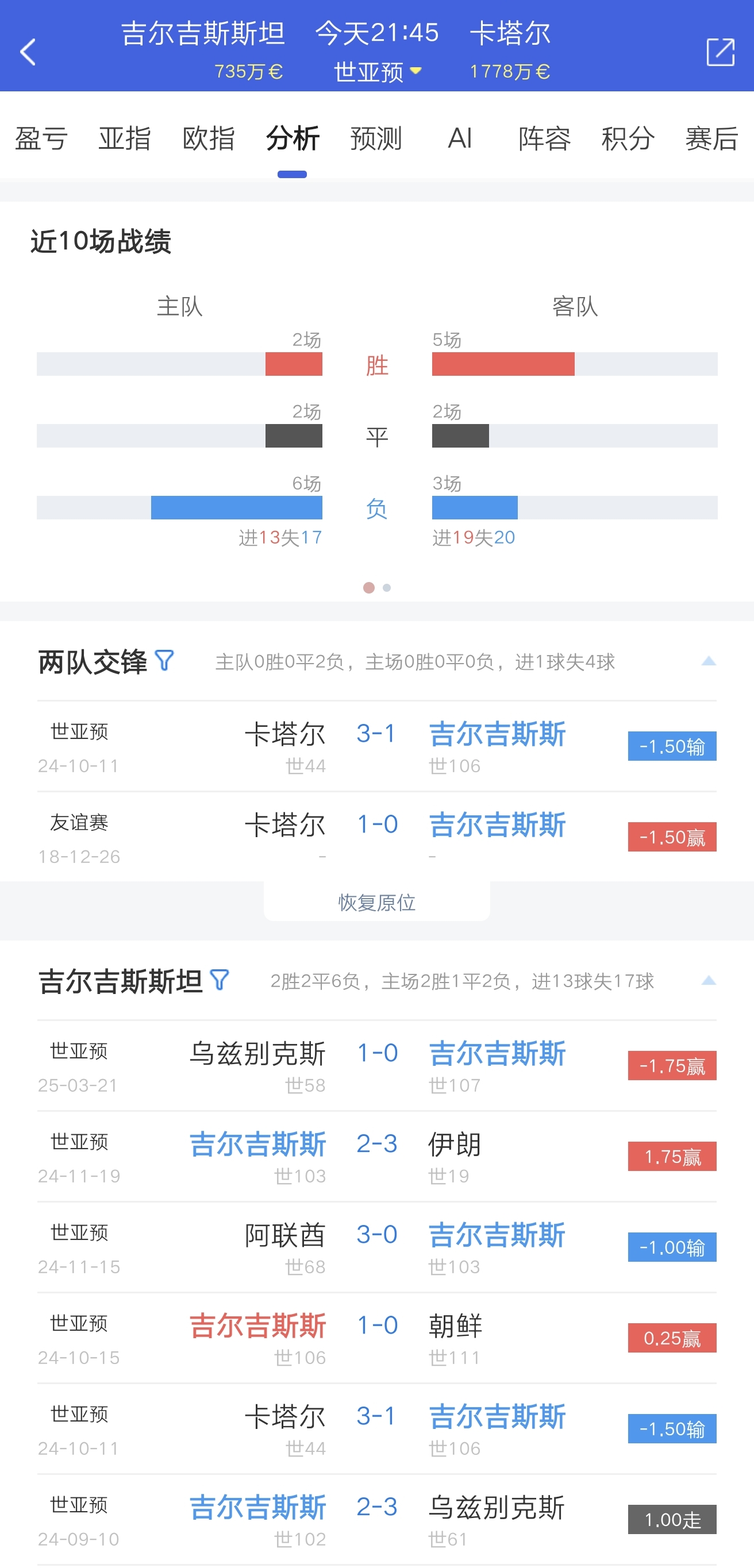Open the 预测 tab
The width and height of the screenshot is (754, 1568).
(376, 139)
